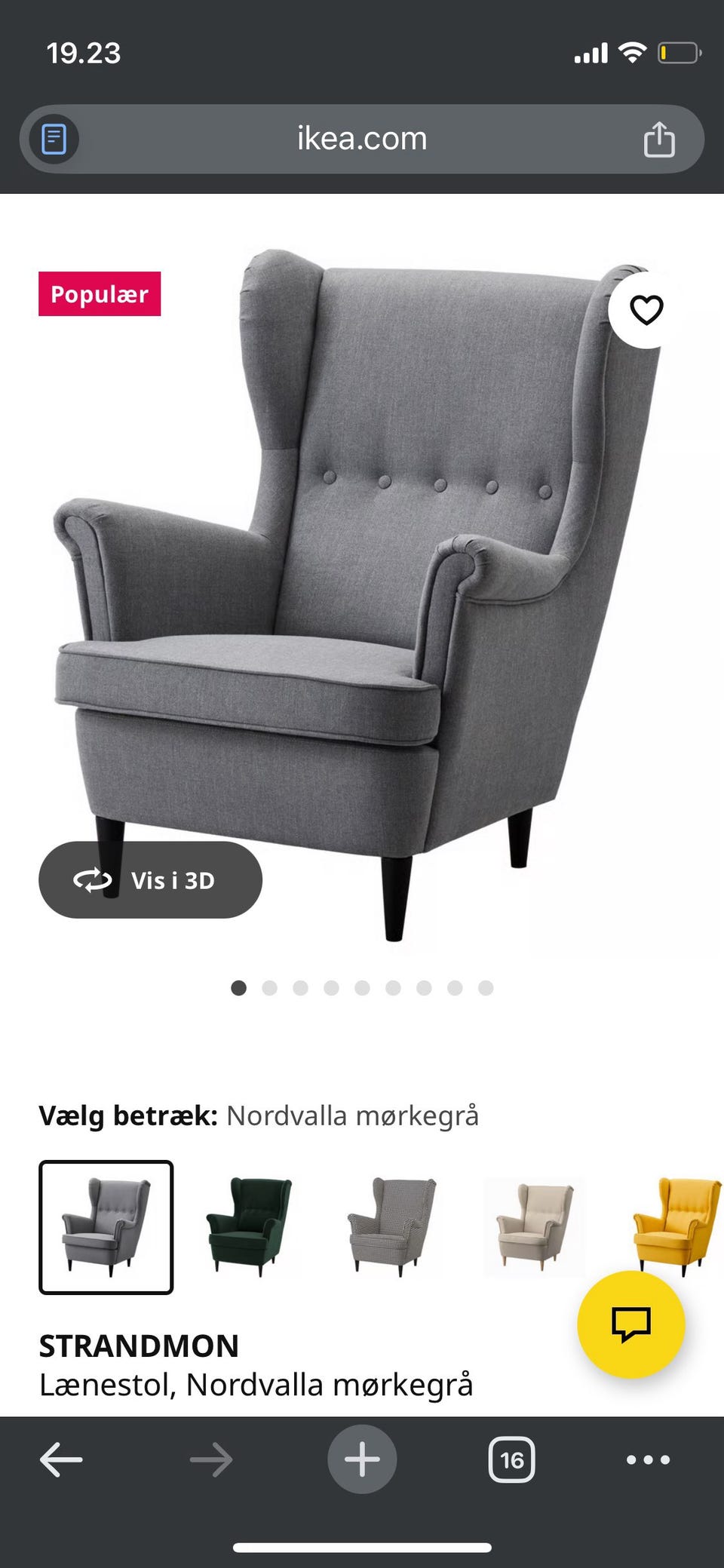Tap the Populær badge on the product image

coord(100,294)
